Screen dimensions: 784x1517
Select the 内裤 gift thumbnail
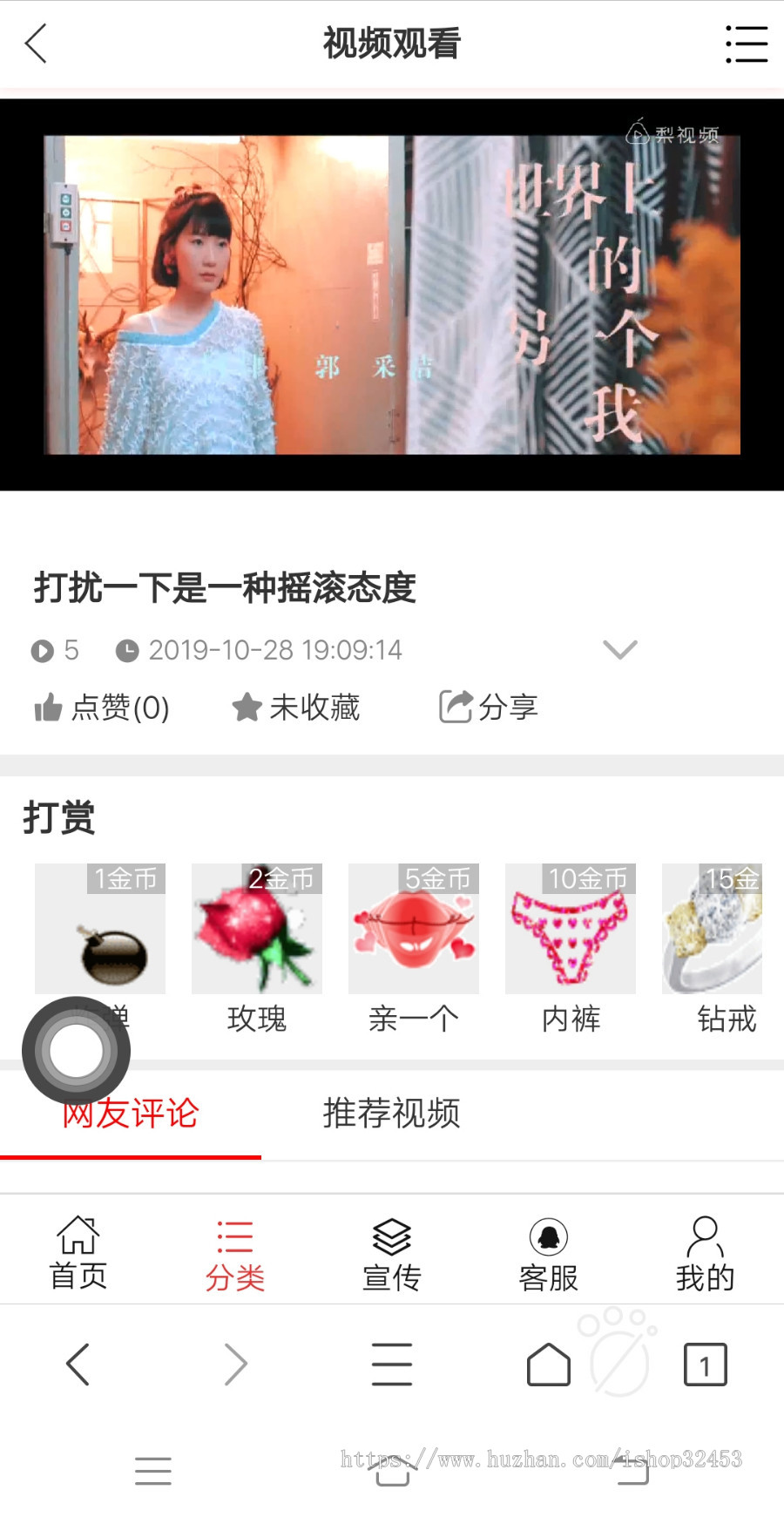click(x=570, y=929)
